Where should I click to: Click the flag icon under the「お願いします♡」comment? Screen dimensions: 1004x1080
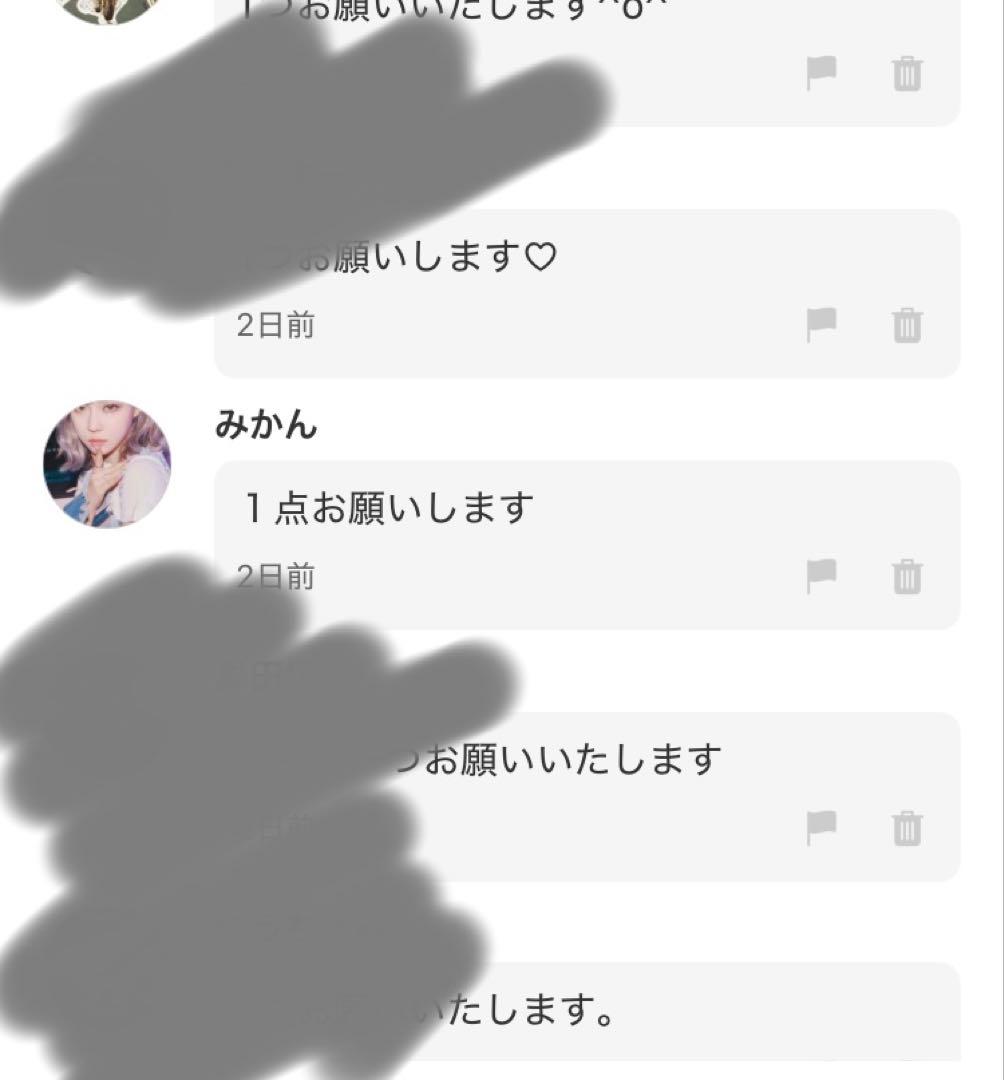(821, 322)
